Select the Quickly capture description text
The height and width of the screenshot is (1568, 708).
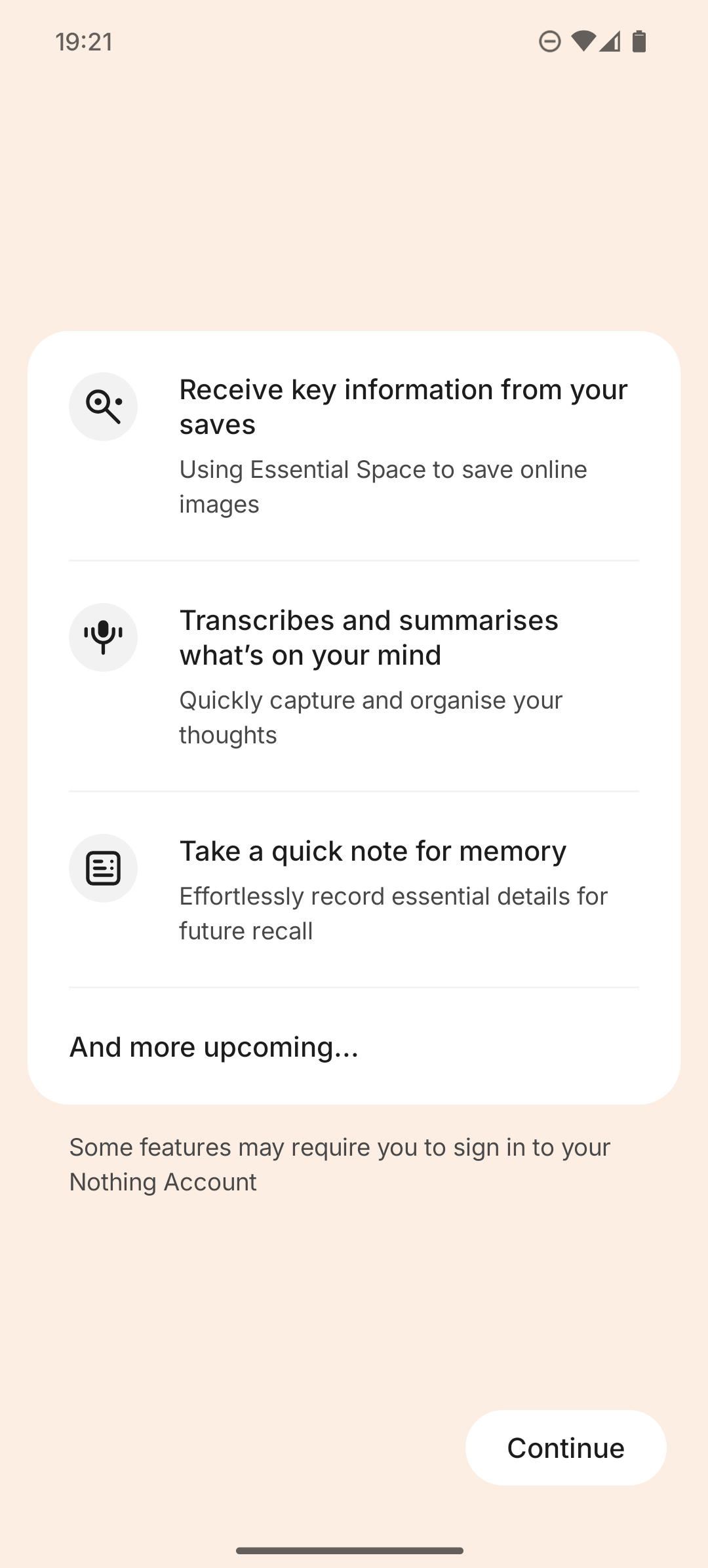(x=370, y=716)
